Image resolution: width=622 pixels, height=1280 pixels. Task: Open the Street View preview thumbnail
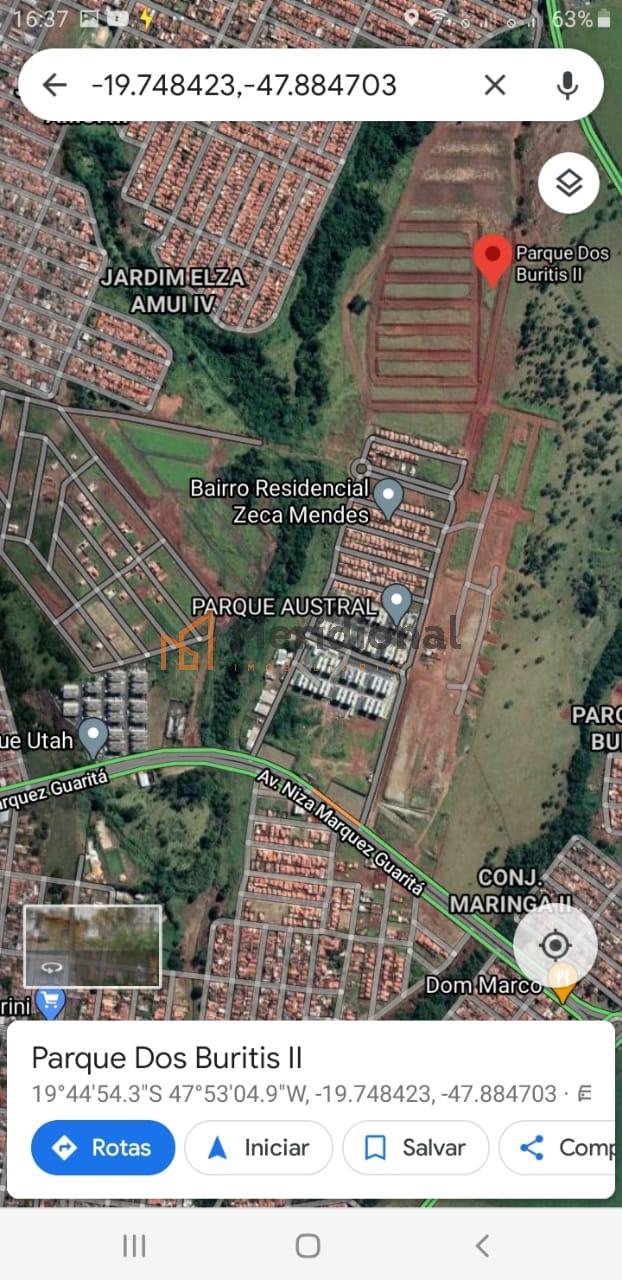pos(92,946)
